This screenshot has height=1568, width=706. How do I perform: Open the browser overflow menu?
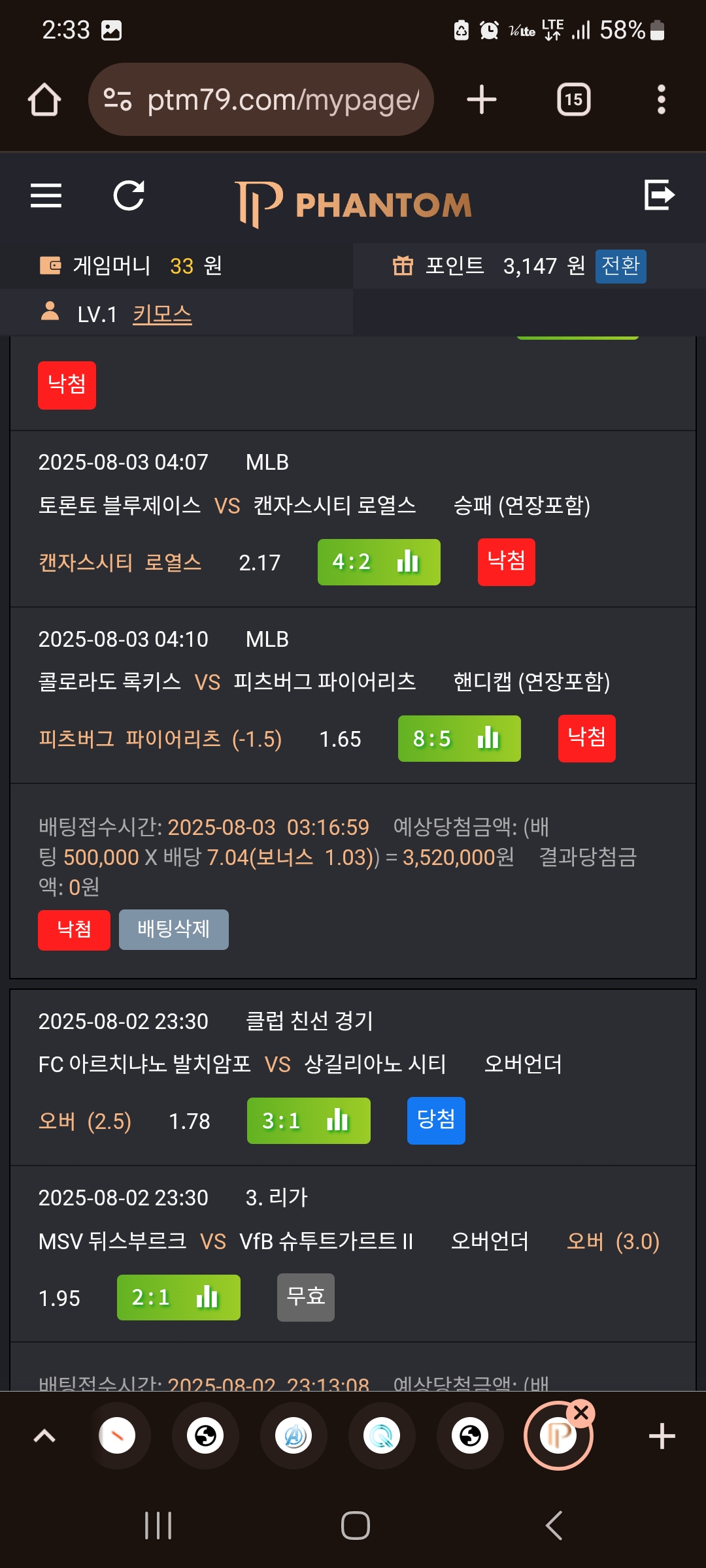coord(662,99)
